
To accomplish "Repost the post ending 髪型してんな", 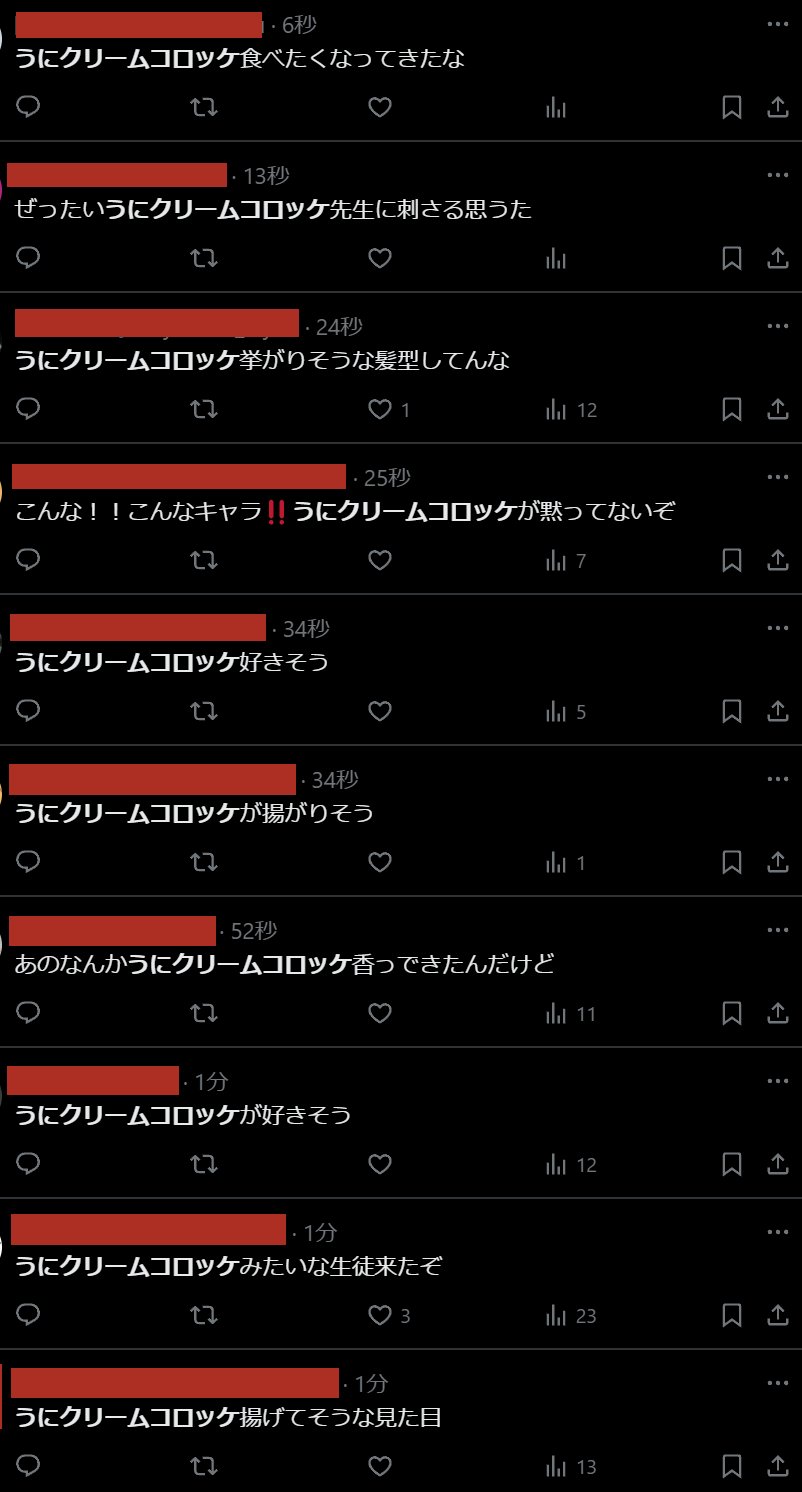I will point(204,409).
